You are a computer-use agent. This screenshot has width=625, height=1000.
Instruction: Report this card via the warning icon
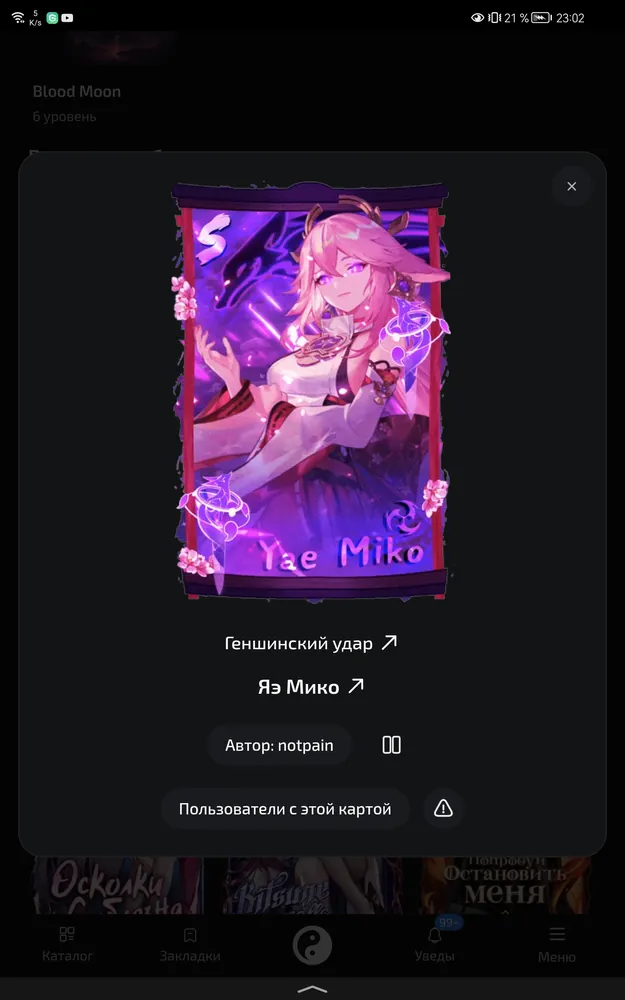click(x=443, y=809)
